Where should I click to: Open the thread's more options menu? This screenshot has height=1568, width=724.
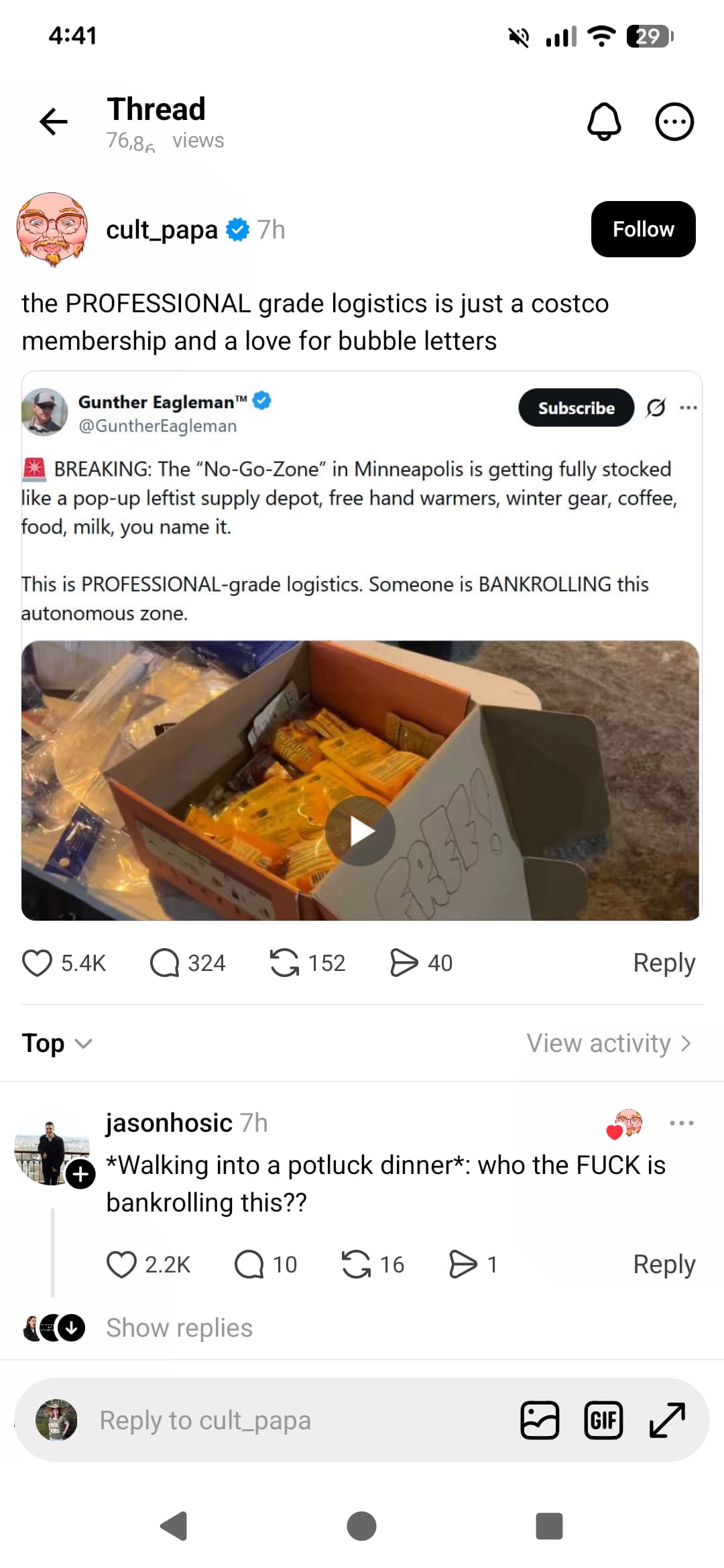[674, 122]
